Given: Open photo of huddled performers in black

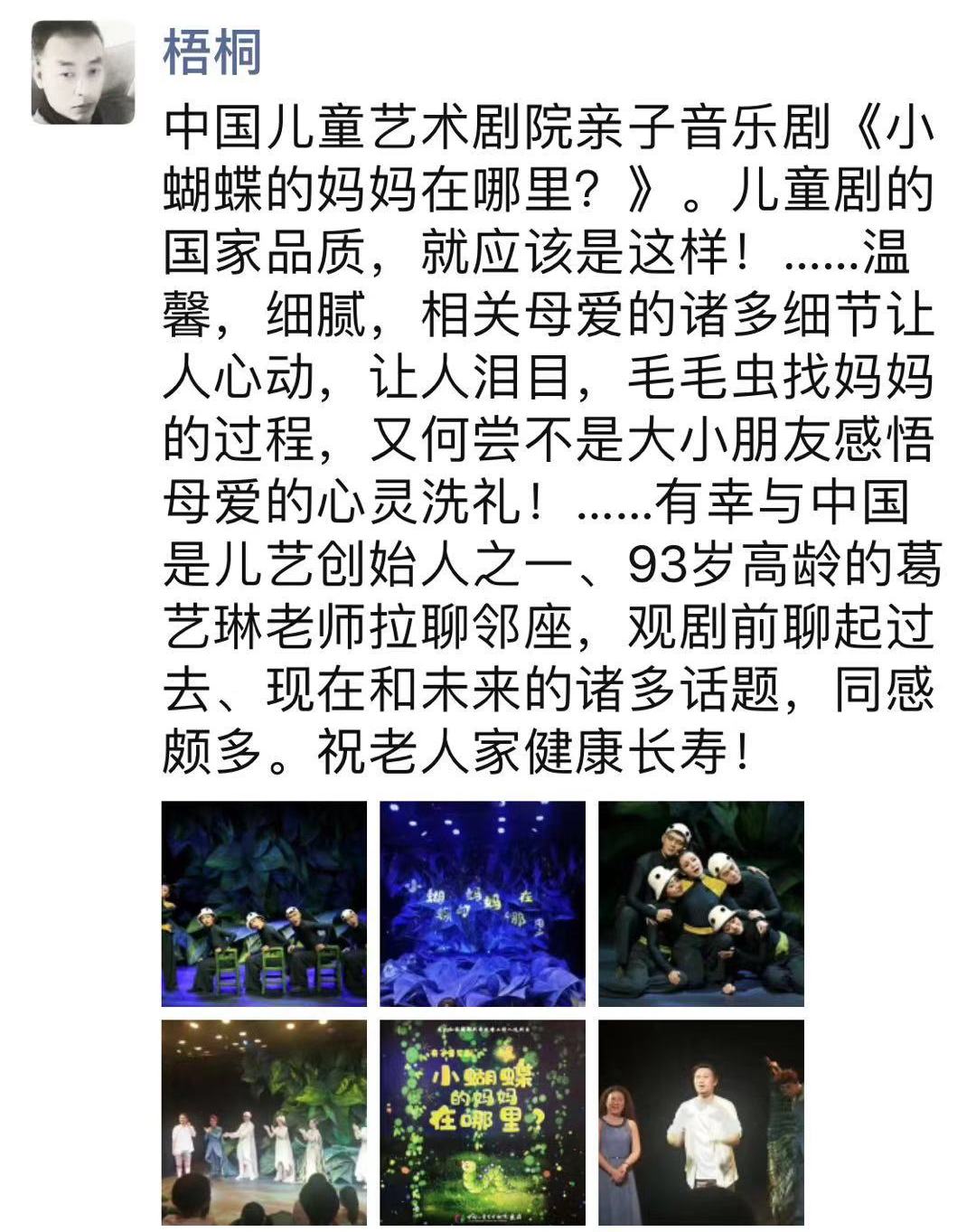Looking at the screenshot, I should click(700, 903).
